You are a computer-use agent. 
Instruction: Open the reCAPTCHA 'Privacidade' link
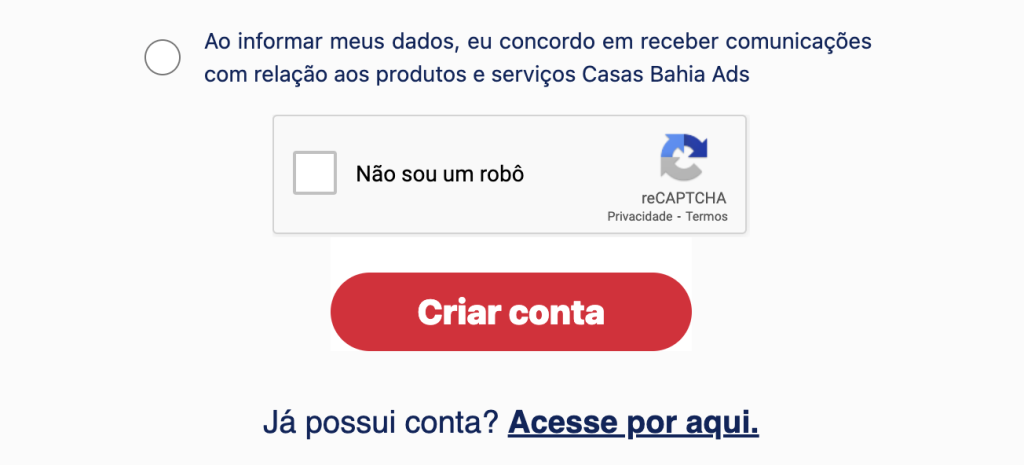[639, 217]
